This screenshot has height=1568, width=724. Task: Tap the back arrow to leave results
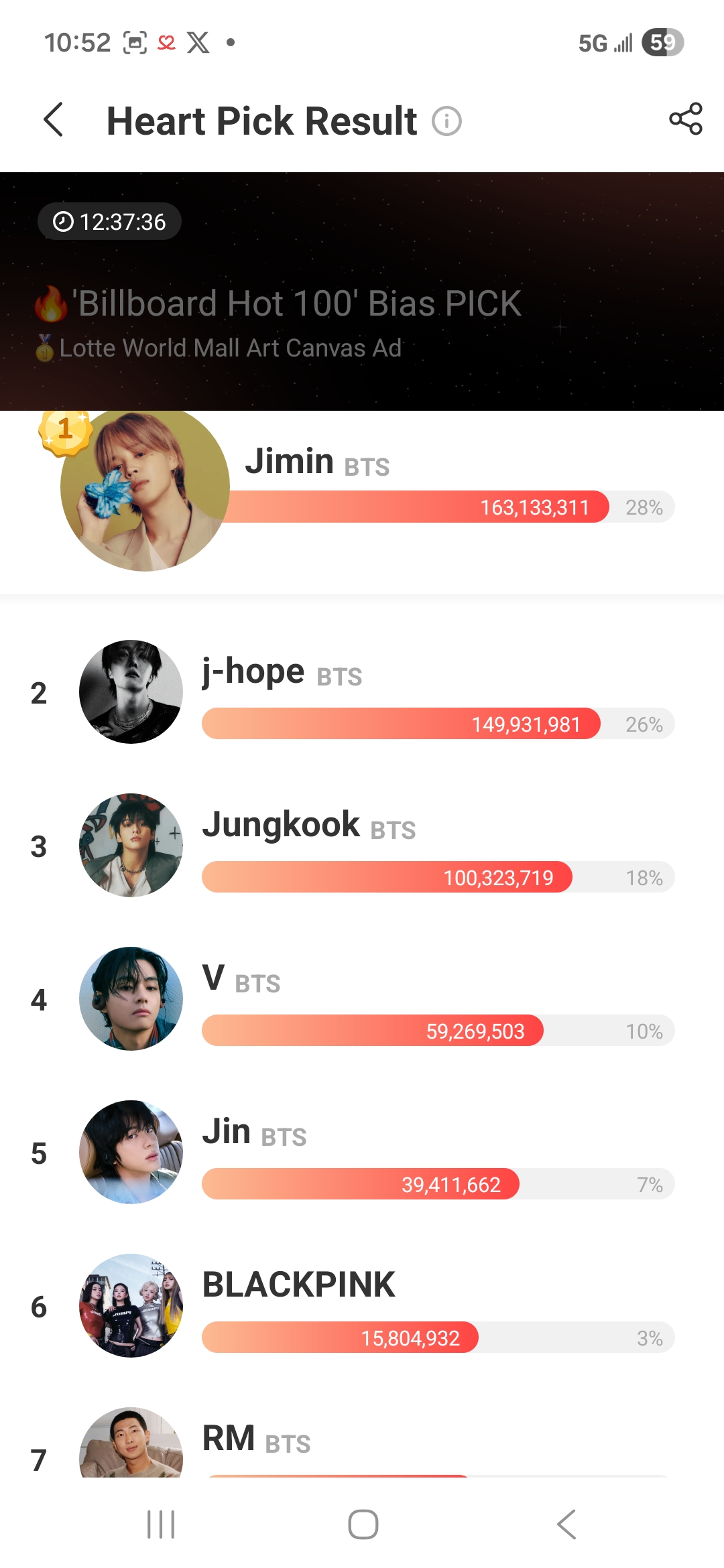pyautogui.click(x=53, y=121)
